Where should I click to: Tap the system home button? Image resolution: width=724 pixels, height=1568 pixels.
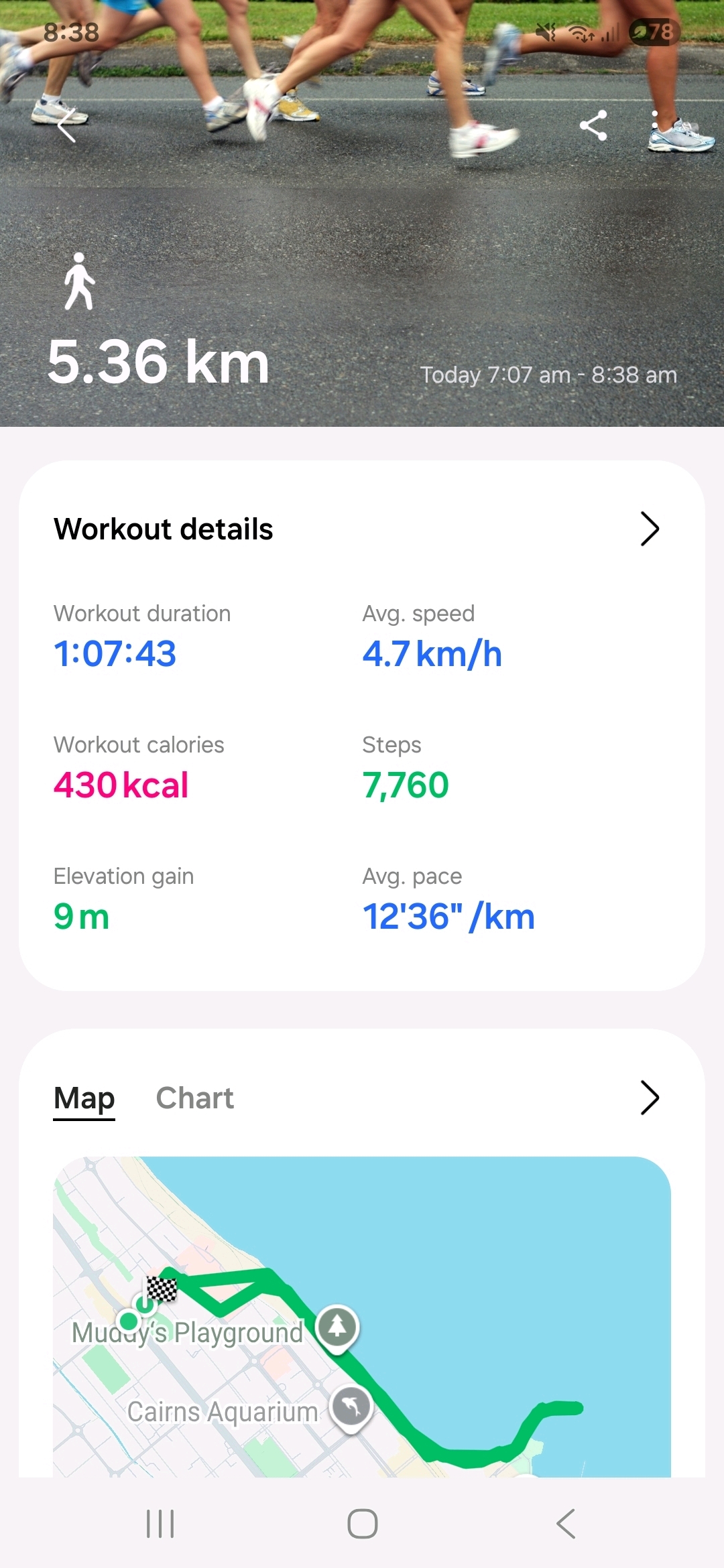point(362,1524)
